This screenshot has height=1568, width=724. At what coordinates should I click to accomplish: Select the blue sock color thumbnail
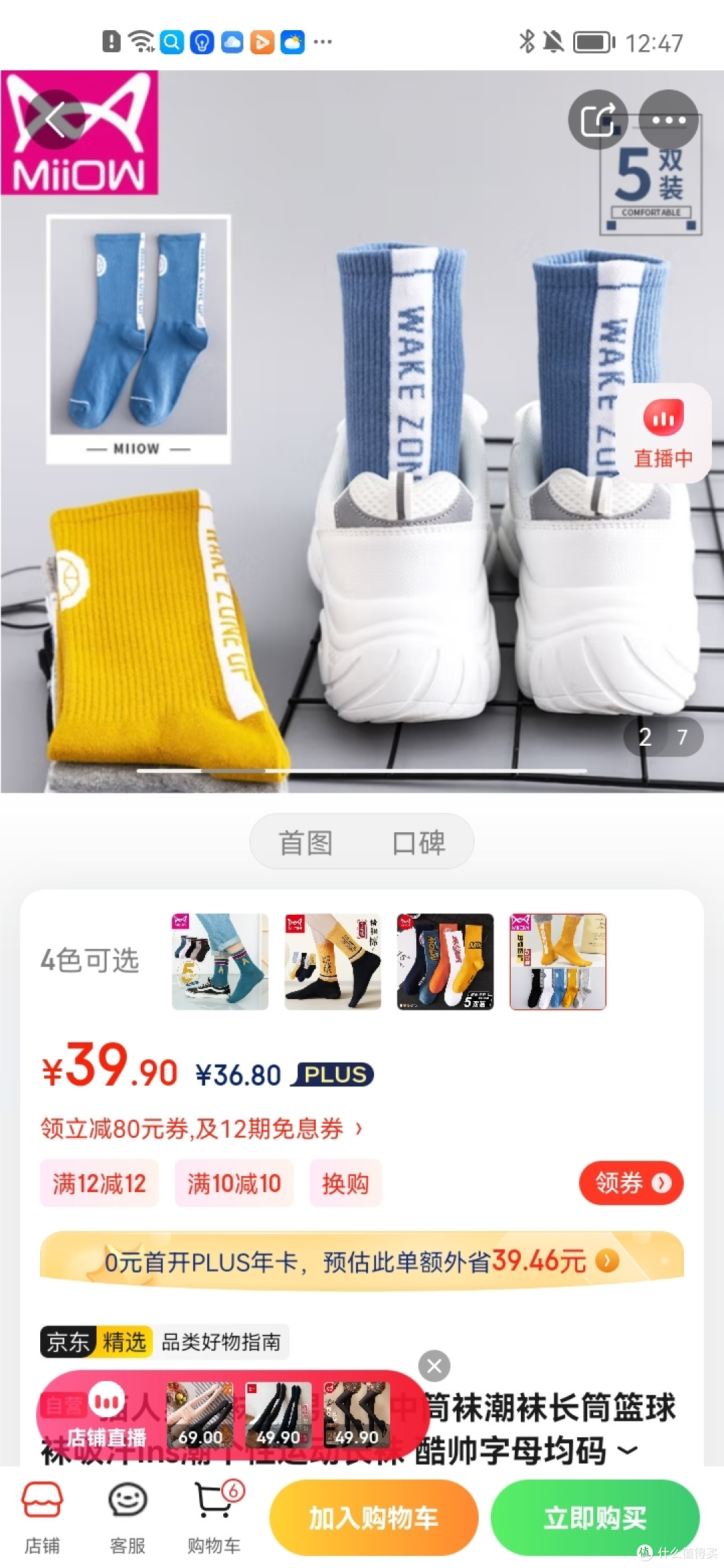(x=220, y=962)
